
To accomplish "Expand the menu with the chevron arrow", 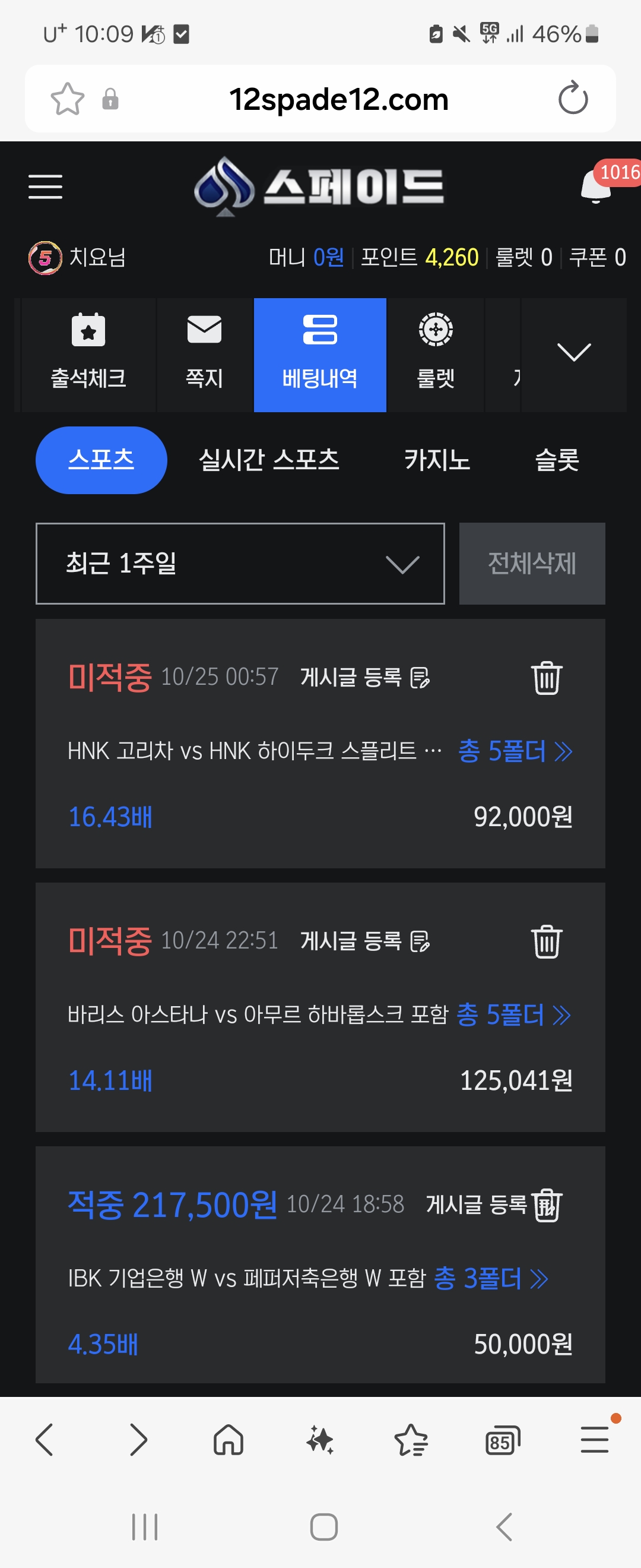I will [573, 353].
